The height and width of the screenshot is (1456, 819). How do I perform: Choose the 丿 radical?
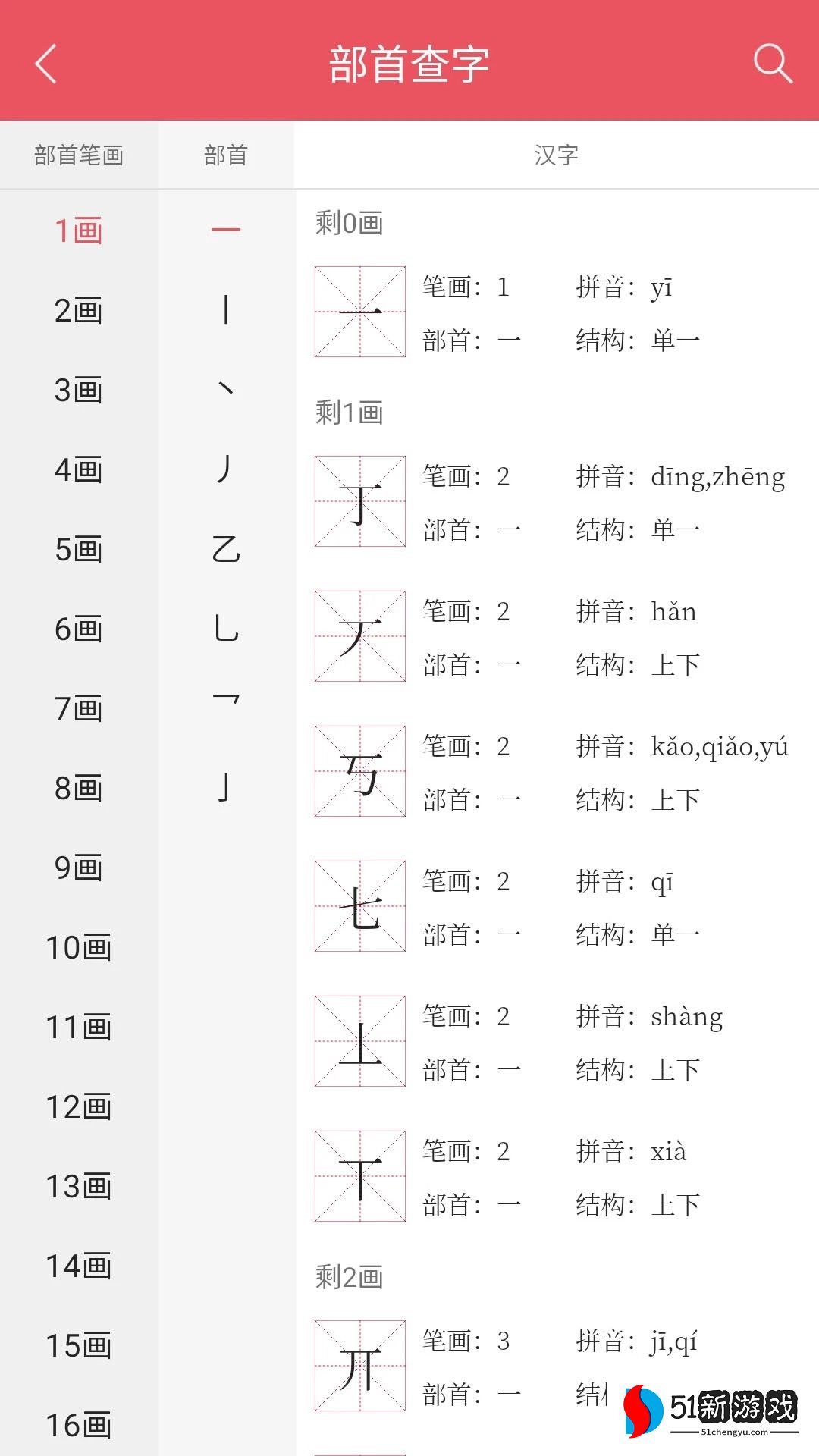tap(226, 469)
